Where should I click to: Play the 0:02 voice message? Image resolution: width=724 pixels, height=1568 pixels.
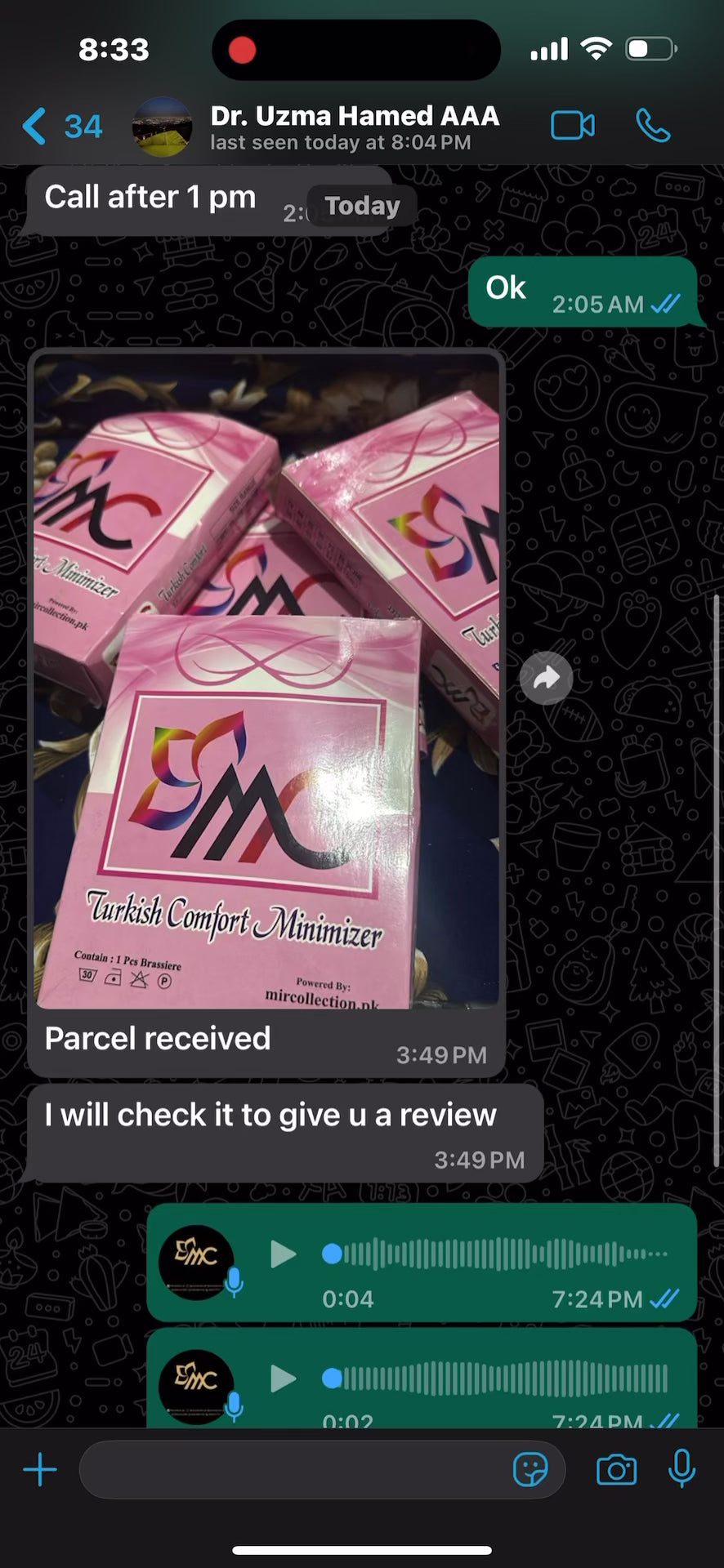[x=283, y=1379]
